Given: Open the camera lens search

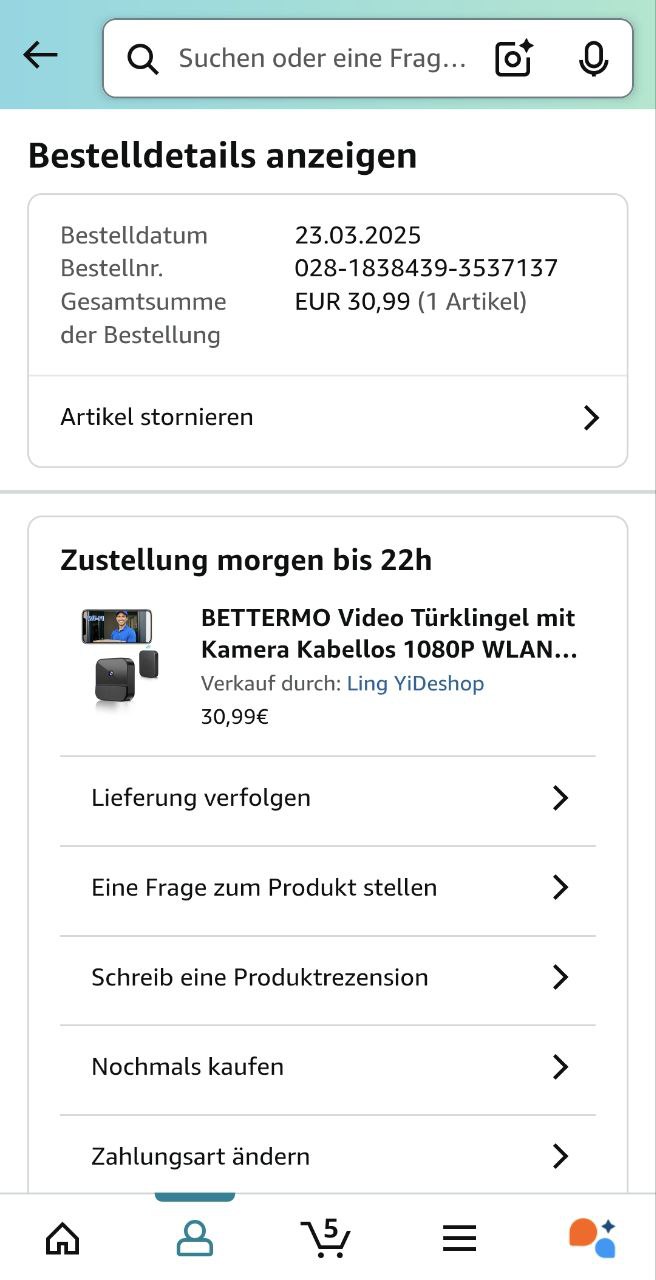Looking at the screenshot, I should tap(513, 59).
